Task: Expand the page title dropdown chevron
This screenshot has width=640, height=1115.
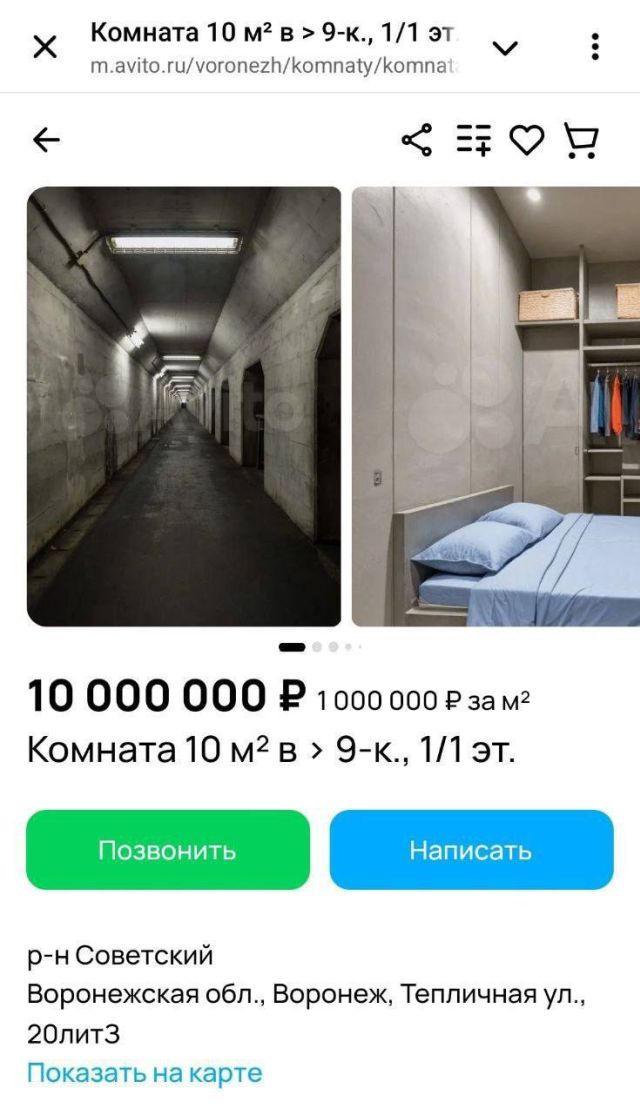Action: pyautogui.click(x=506, y=47)
